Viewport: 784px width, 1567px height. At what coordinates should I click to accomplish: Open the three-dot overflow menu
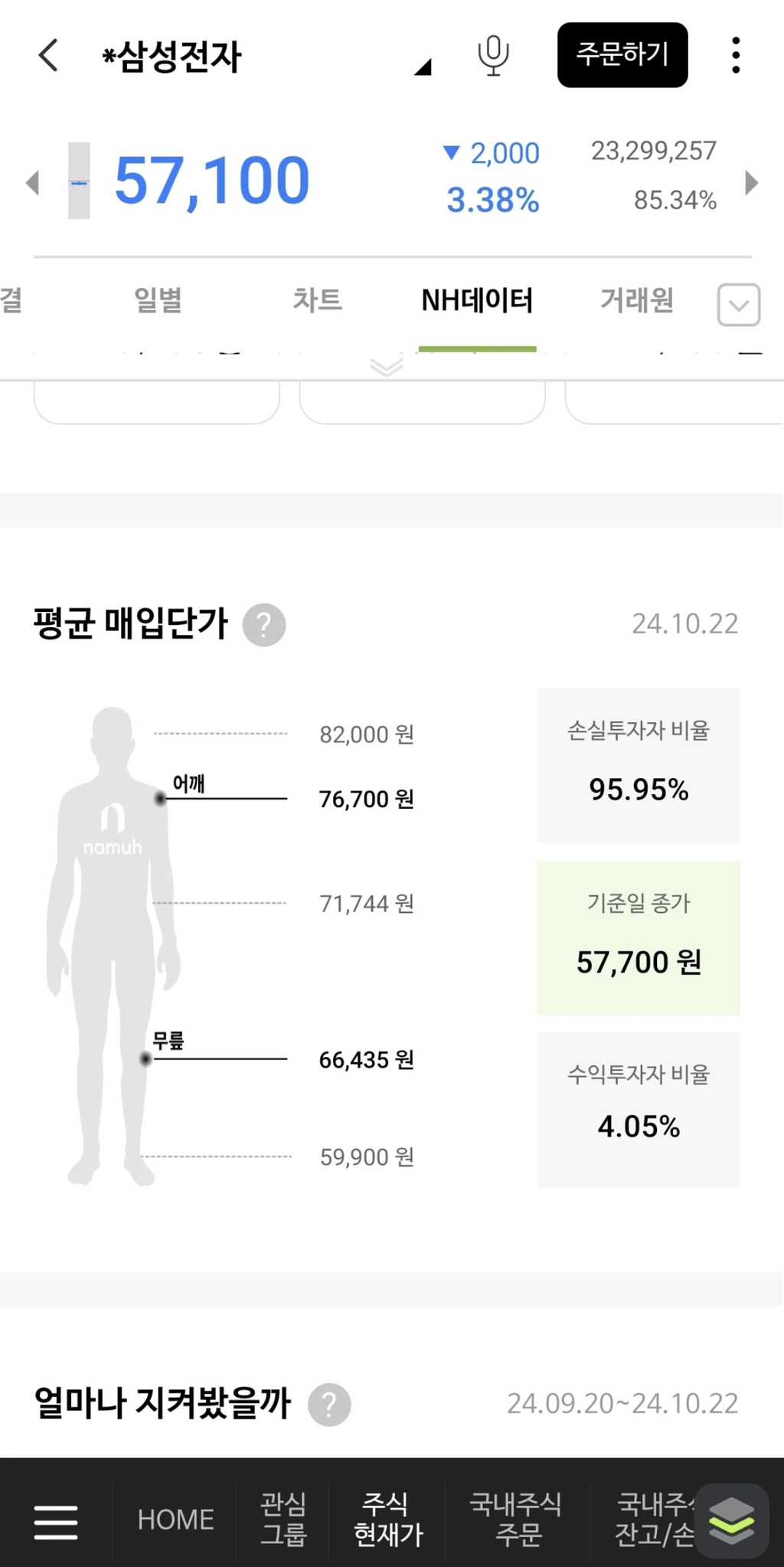point(736,55)
